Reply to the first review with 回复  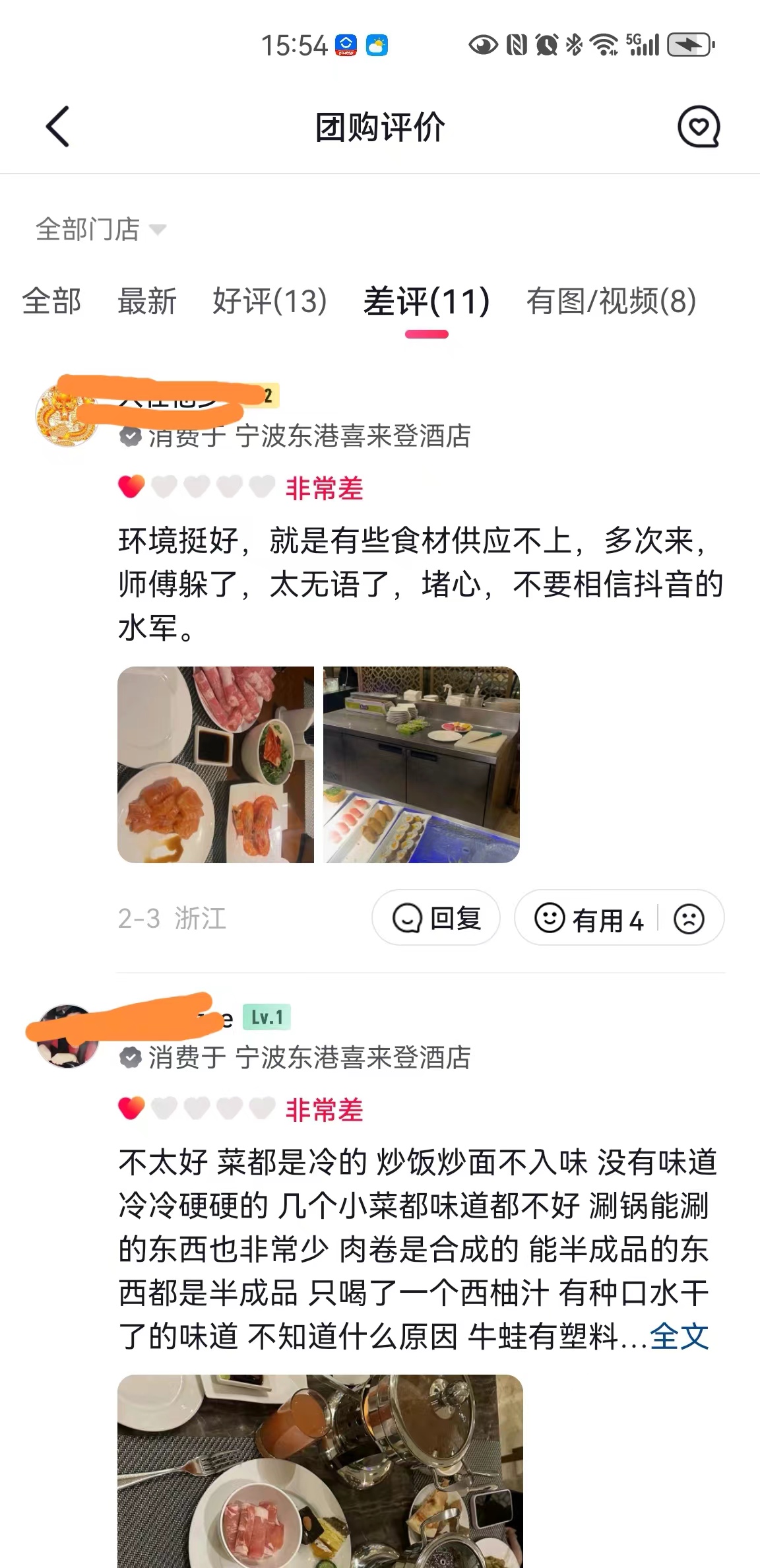436,918
